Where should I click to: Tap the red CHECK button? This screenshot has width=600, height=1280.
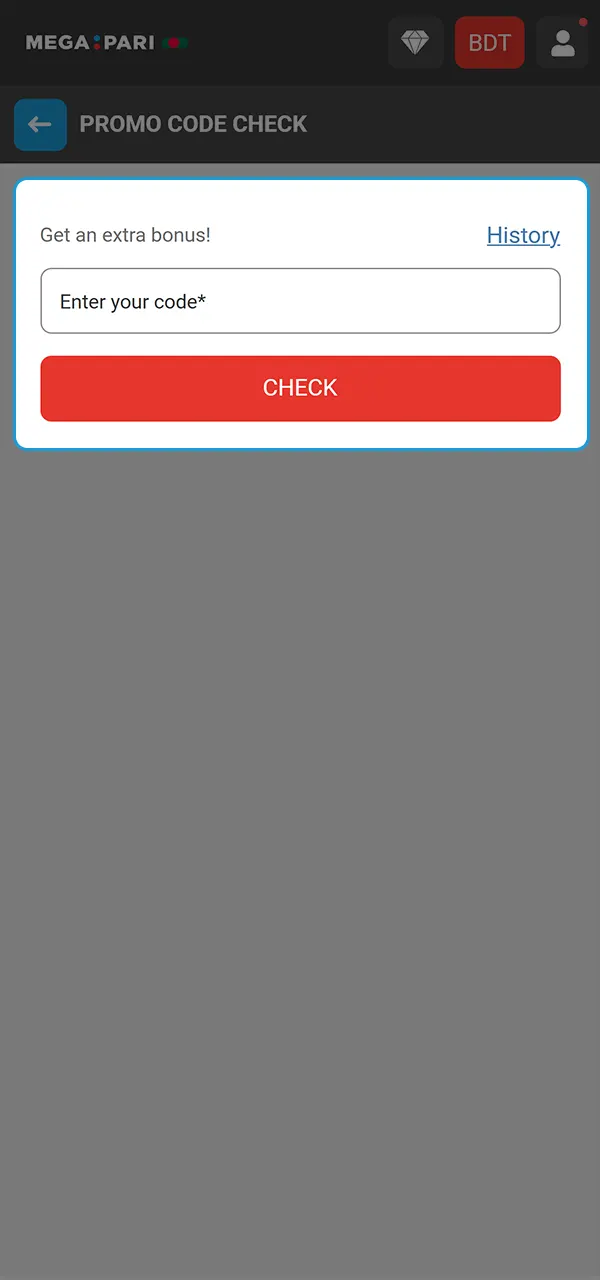click(x=300, y=388)
